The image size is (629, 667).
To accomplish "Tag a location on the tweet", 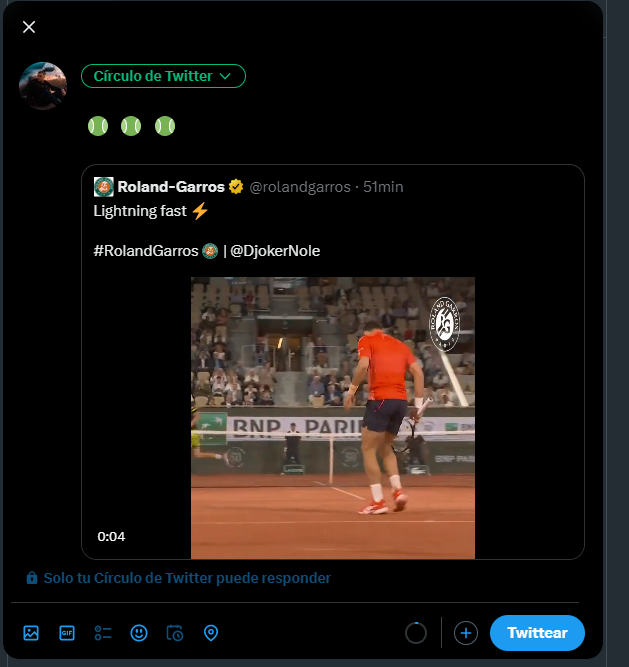I will pos(211,632).
